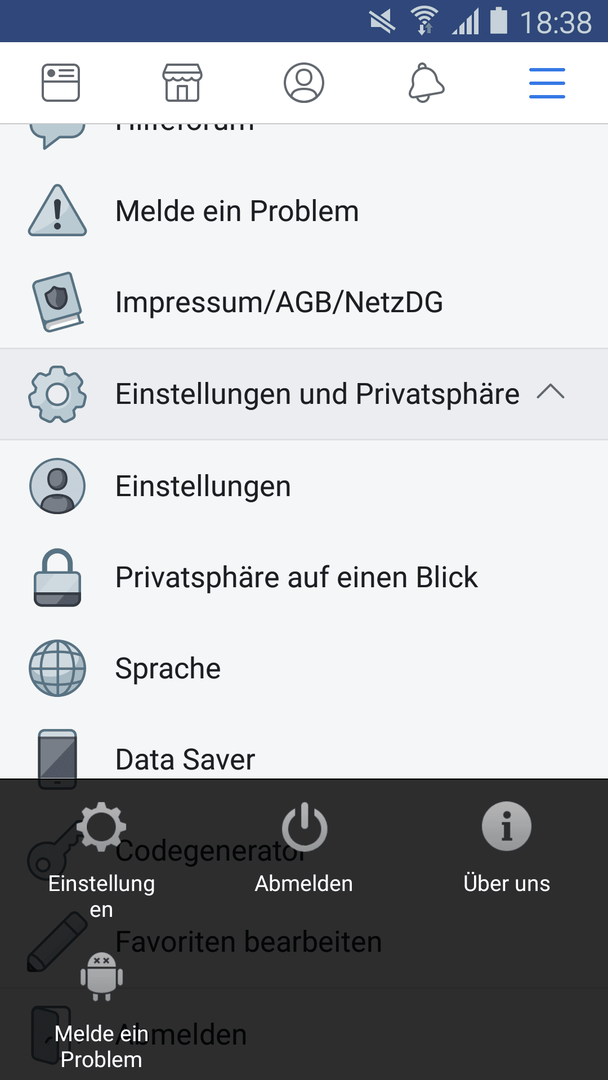The width and height of the screenshot is (608, 1080).
Task: Open the Einstellungen row with person icon
Action: (x=304, y=486)
